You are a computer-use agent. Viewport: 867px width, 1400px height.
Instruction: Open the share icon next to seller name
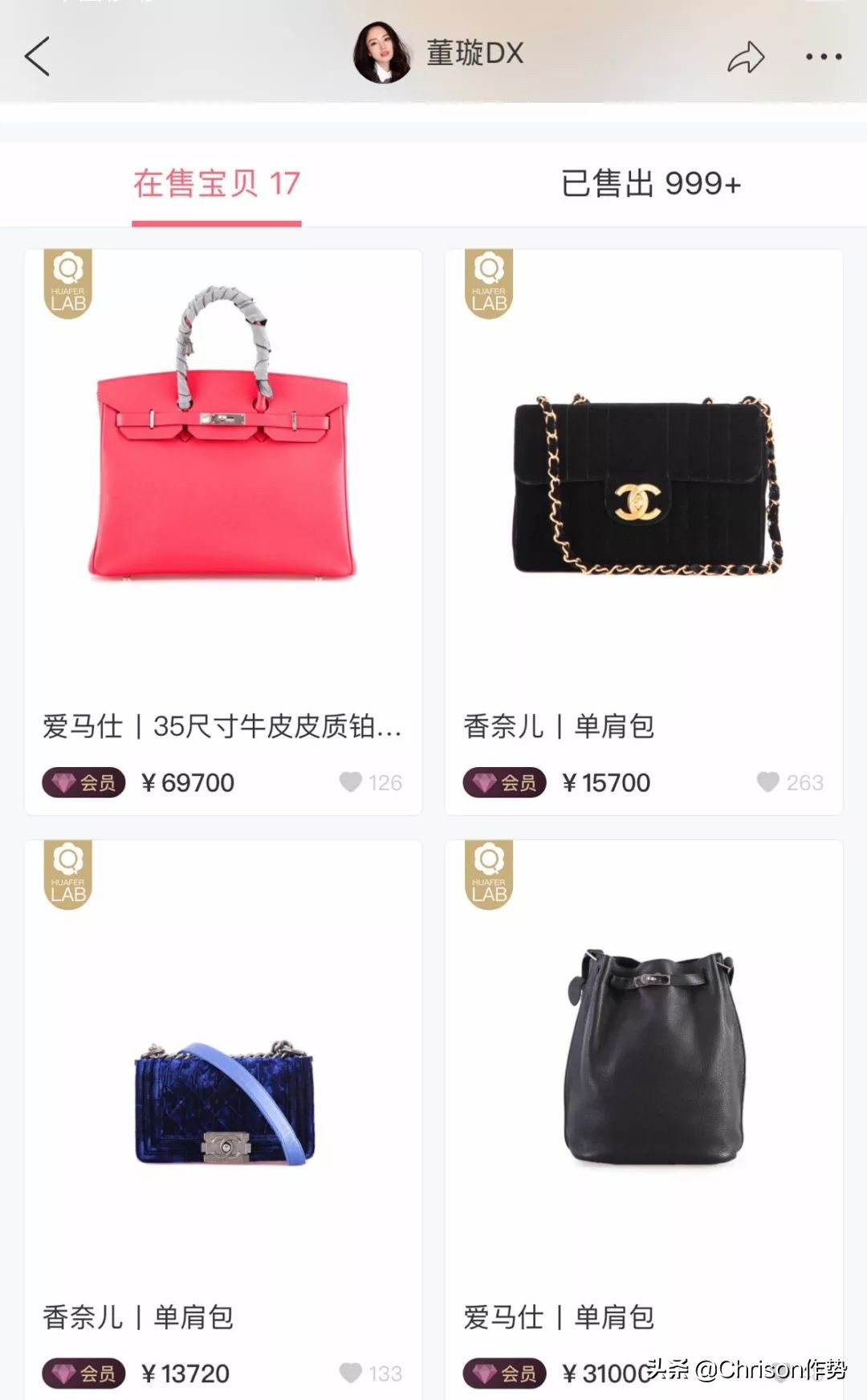point(747,56)
